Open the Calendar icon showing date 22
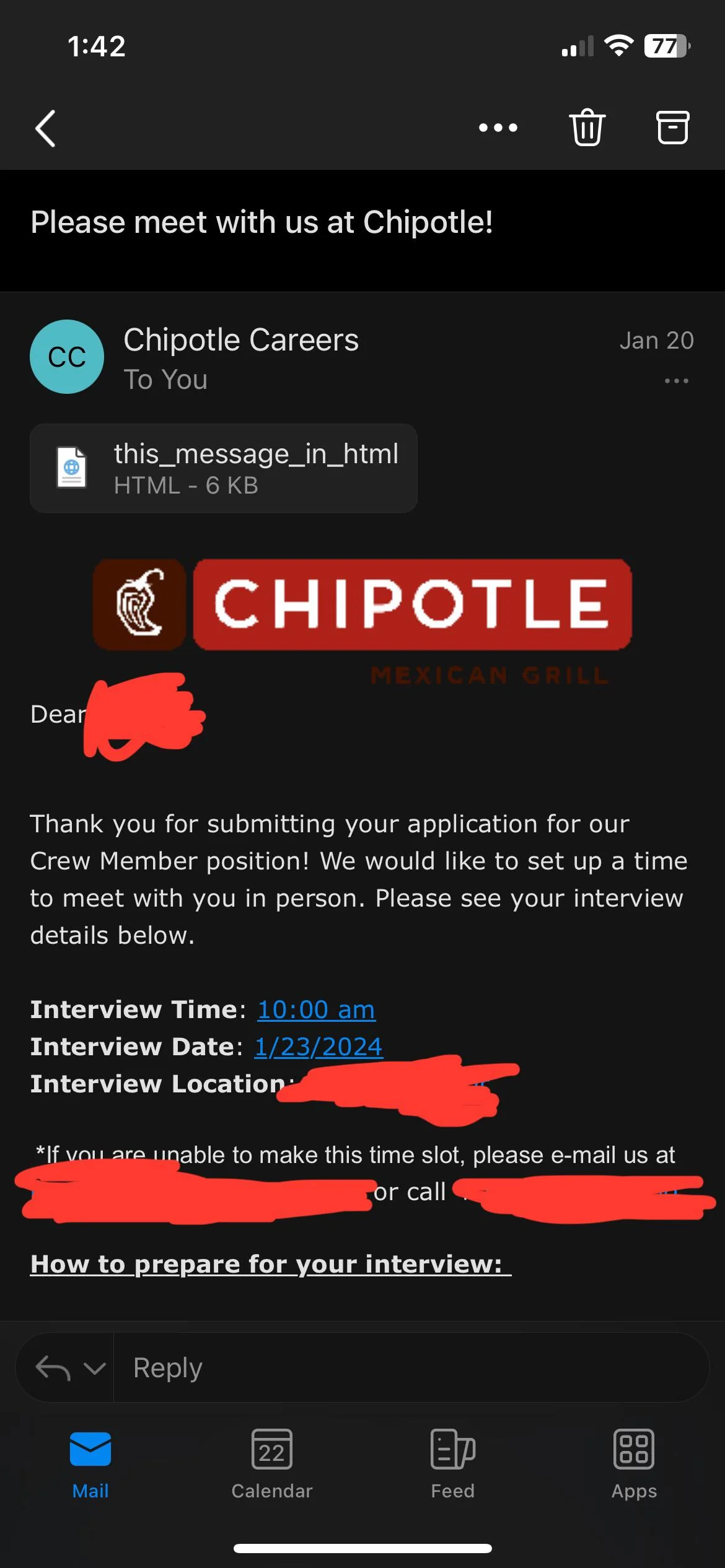725x1568 pixels. [x=271, y=1461]
